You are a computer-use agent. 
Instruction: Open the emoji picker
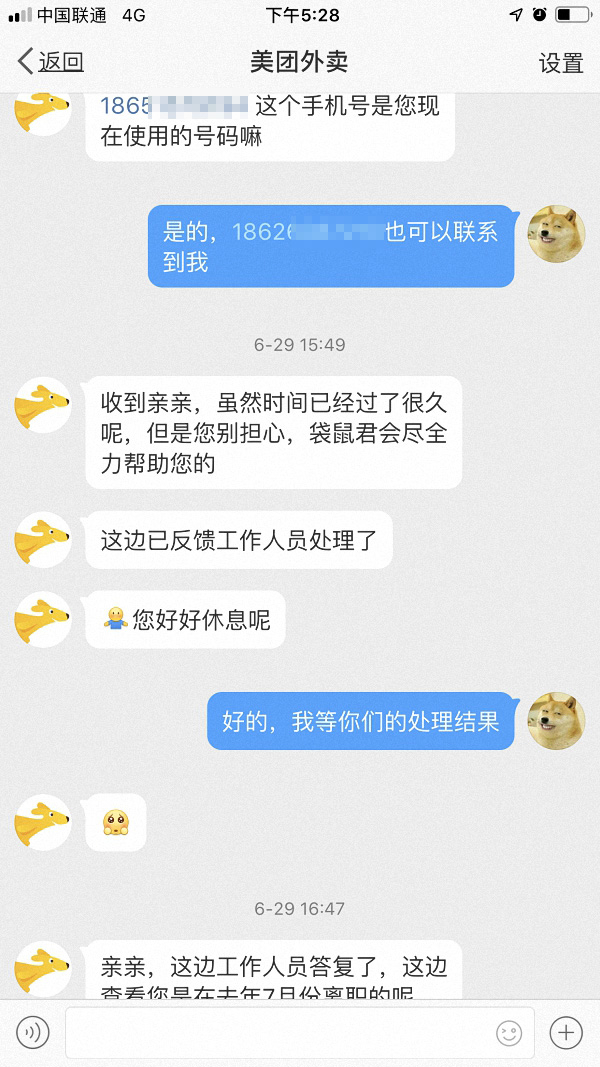[x=509, y=1032]
